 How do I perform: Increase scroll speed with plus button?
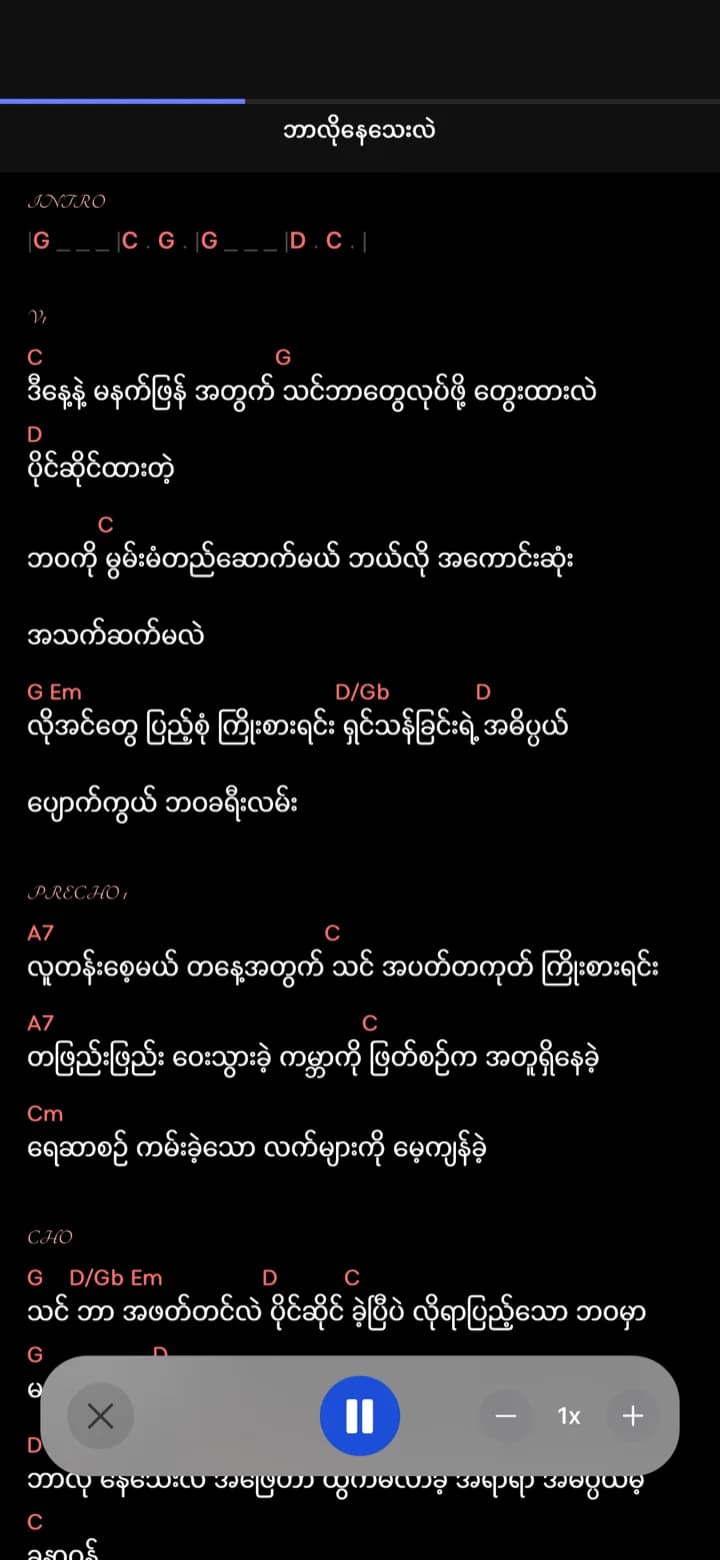[633, 1416]
